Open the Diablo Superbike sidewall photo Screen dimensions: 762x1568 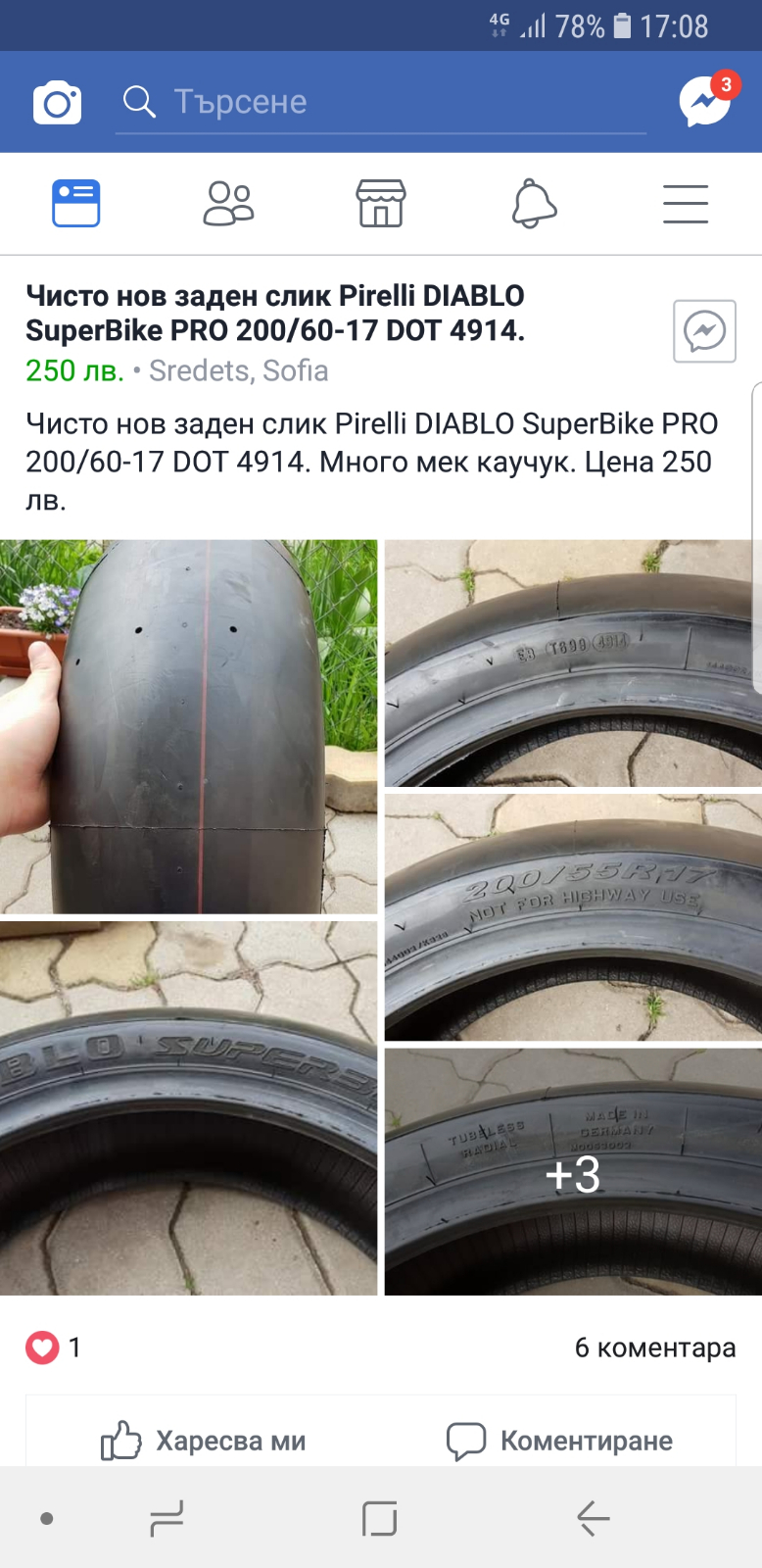pos(188,1108)
